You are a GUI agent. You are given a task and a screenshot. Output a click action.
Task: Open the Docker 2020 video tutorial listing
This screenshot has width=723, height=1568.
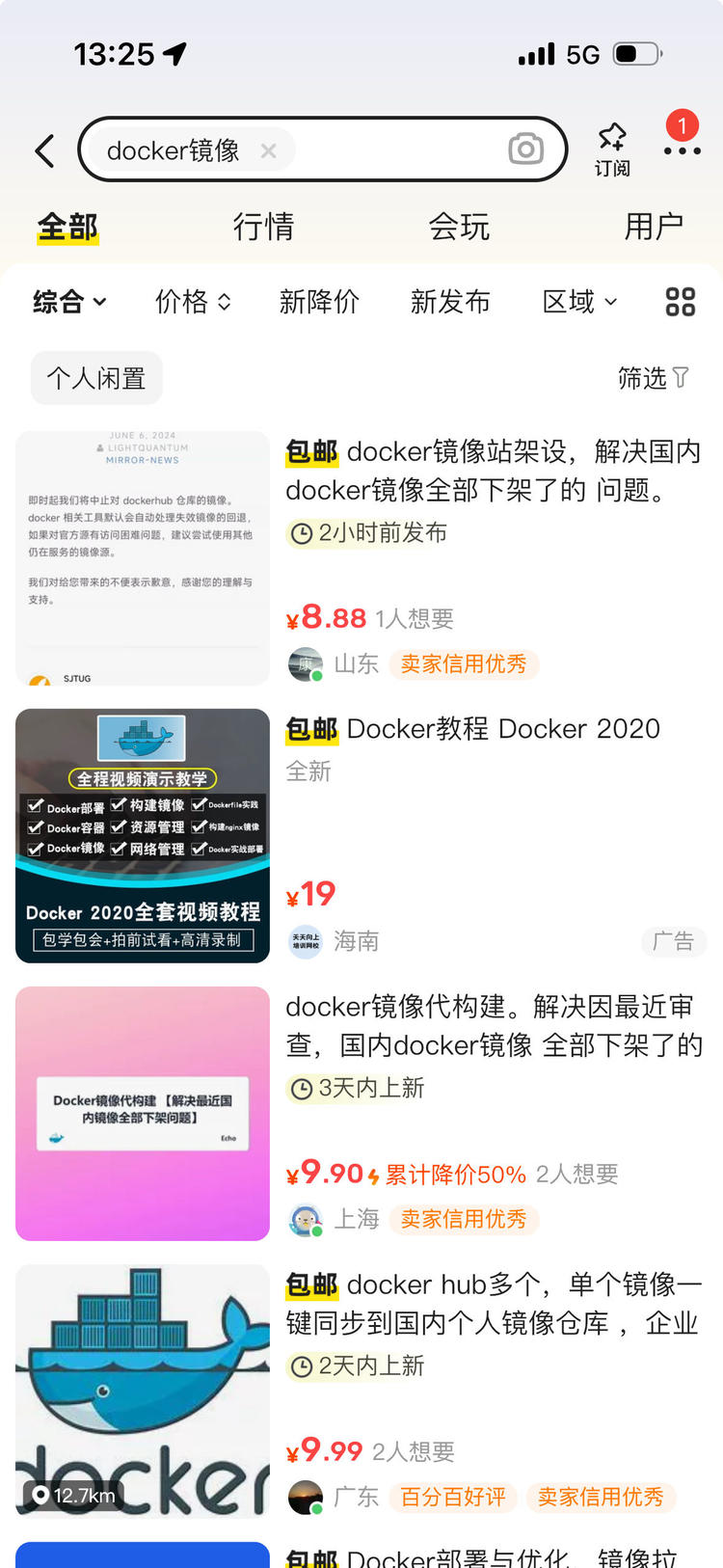(x=142, y=835)
